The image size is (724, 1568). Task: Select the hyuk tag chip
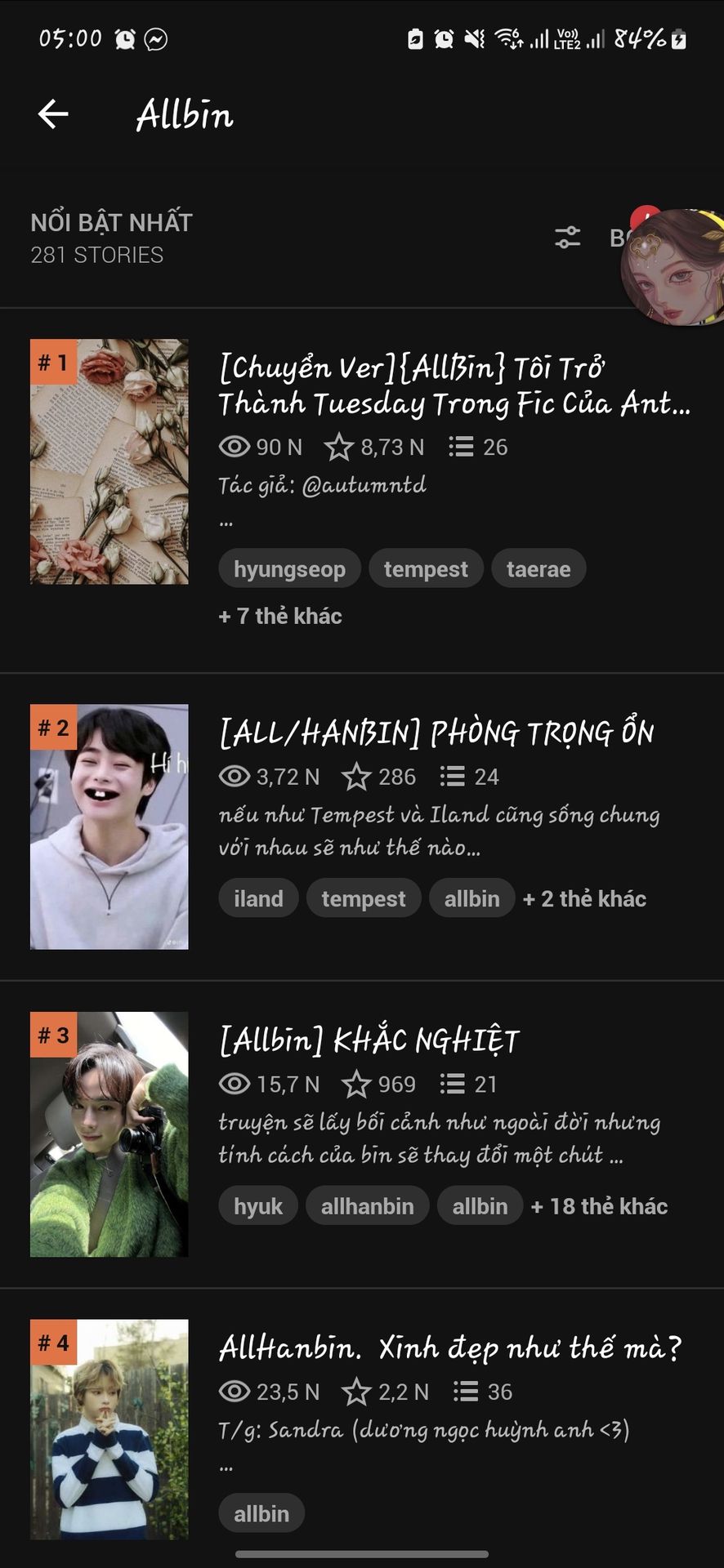pos(258,1206)
